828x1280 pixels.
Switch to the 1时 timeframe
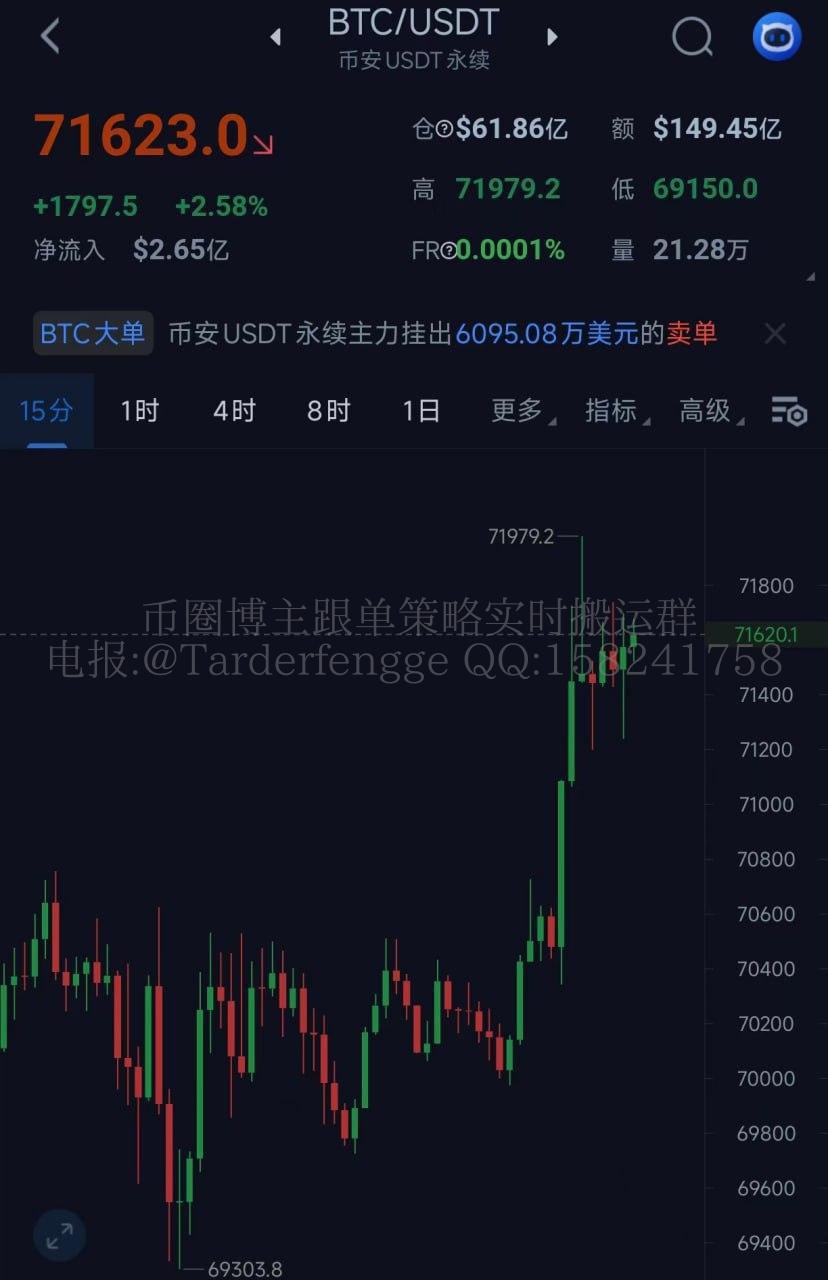pos(139,411)
